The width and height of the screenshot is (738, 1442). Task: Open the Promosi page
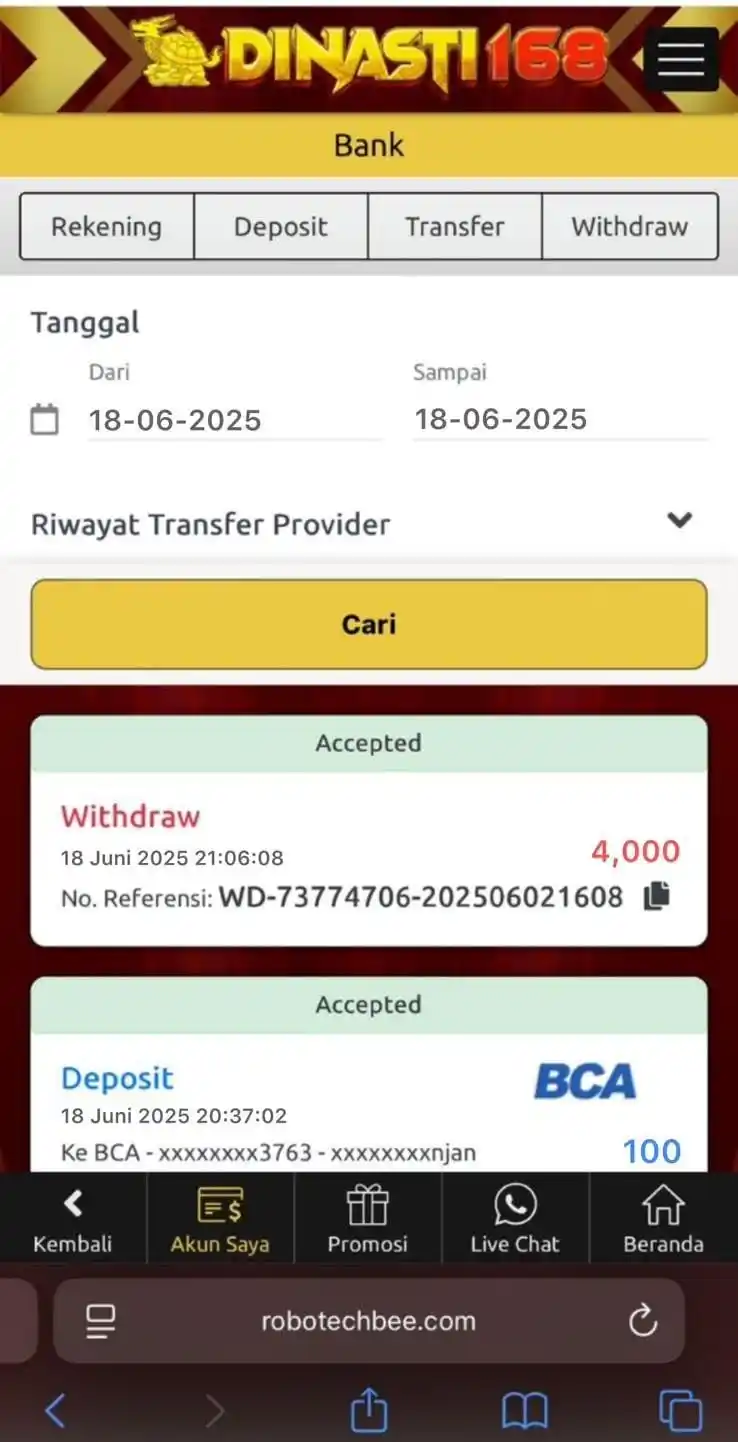(367, 1221)
